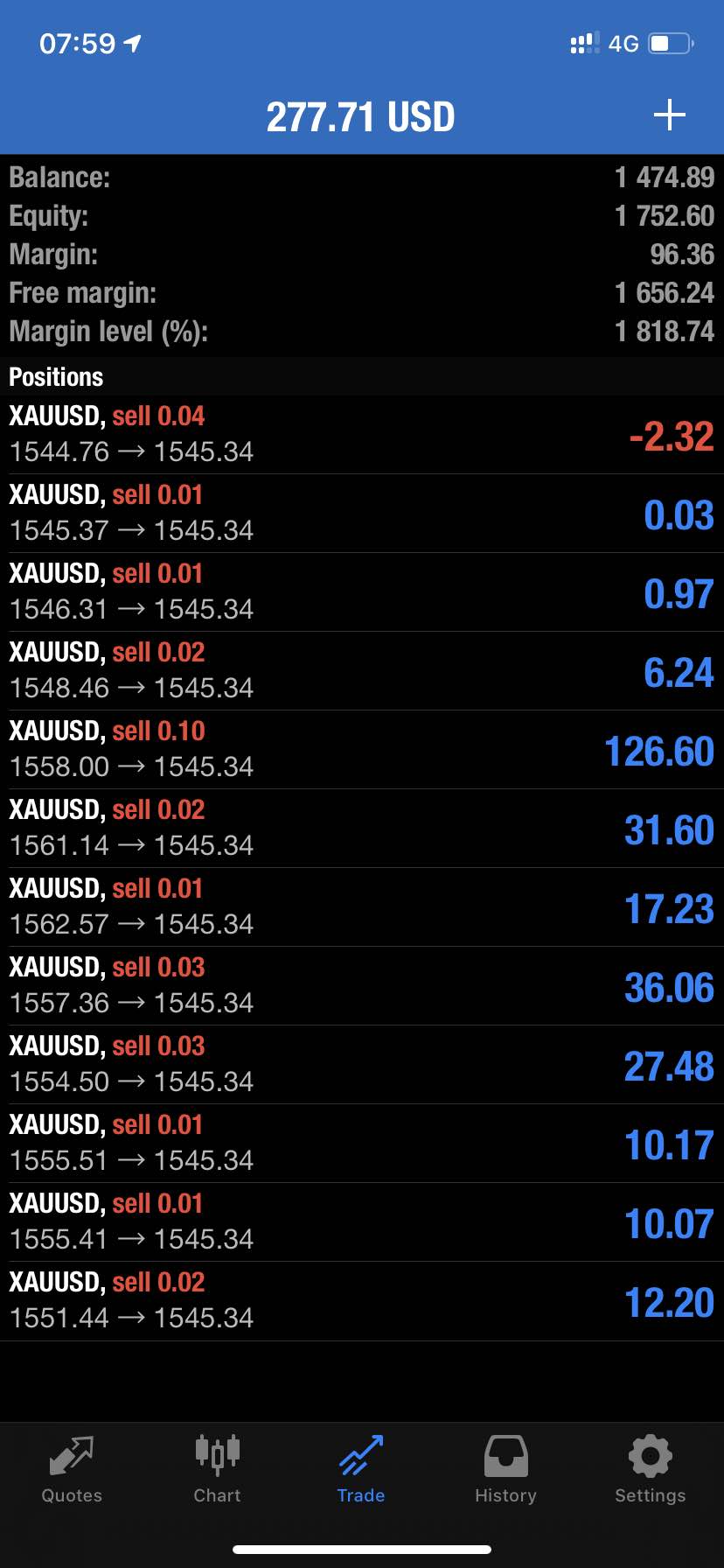Open the position with profit 10.07
The height and width of the screenshot is (1568, 724).
362,1222
